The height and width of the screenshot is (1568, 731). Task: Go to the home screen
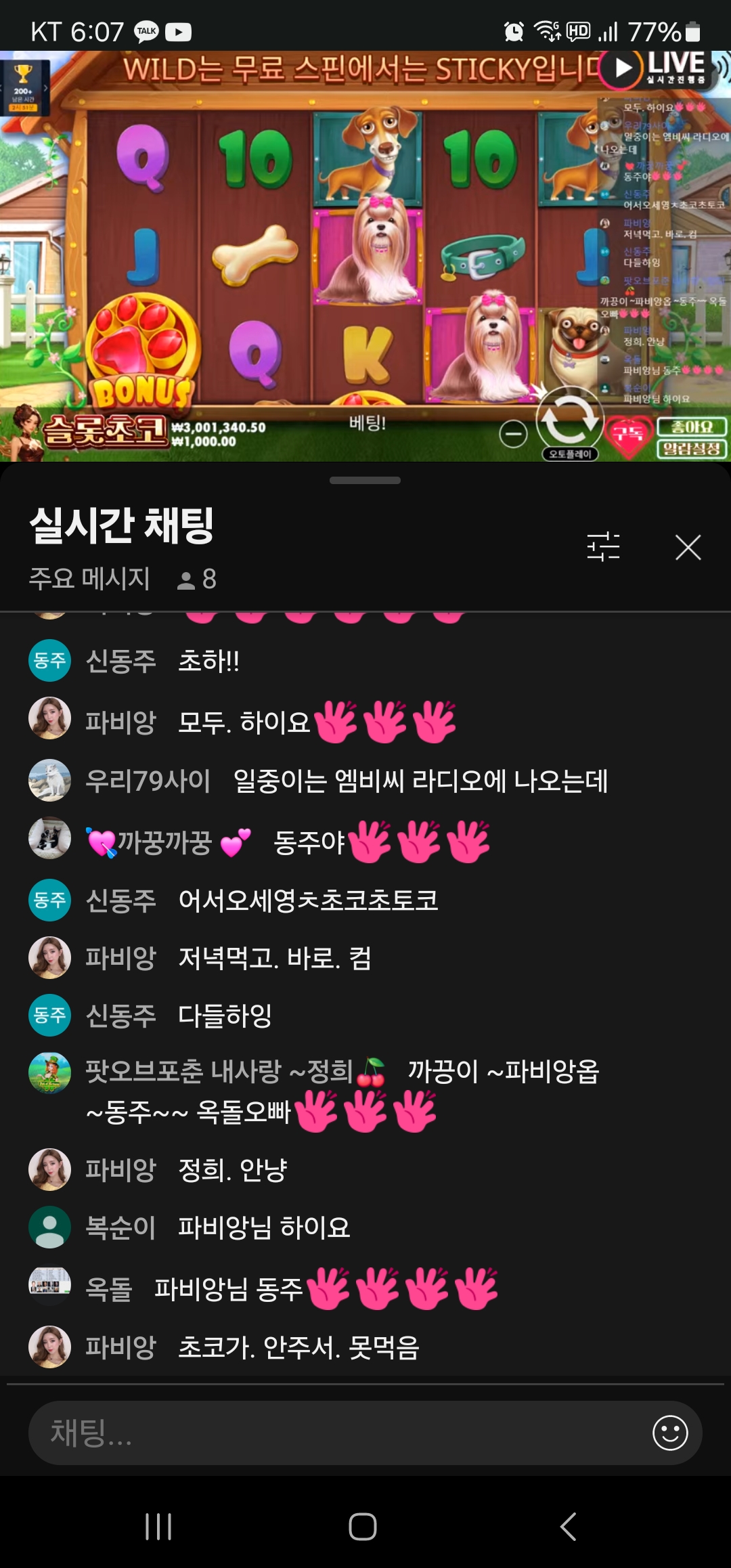click(363, 1527)
